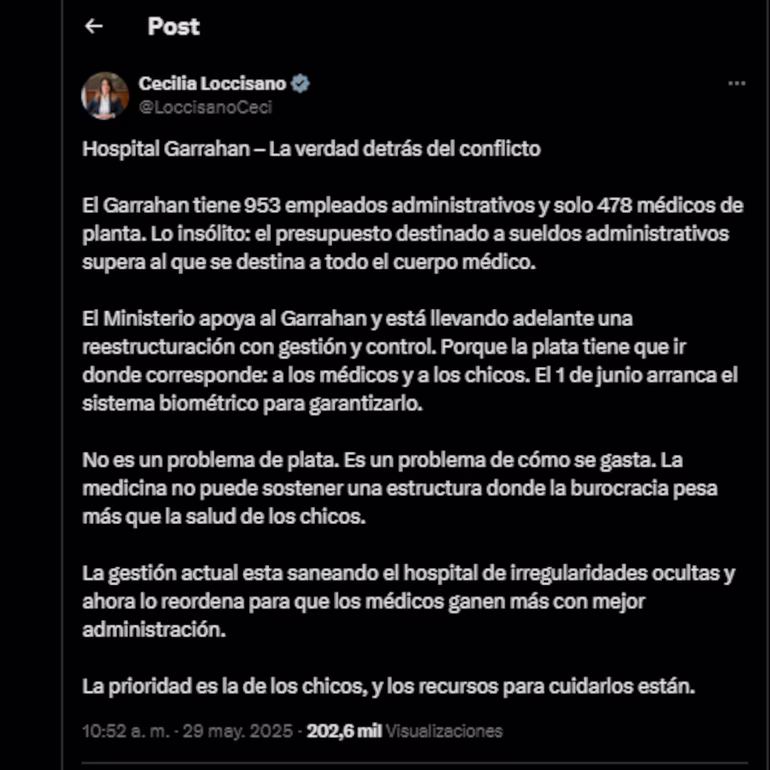Open the post's three-dot overflow menu
Viewport: 770px width, 770px height.
pyautogui.click(x=736, y=84)
